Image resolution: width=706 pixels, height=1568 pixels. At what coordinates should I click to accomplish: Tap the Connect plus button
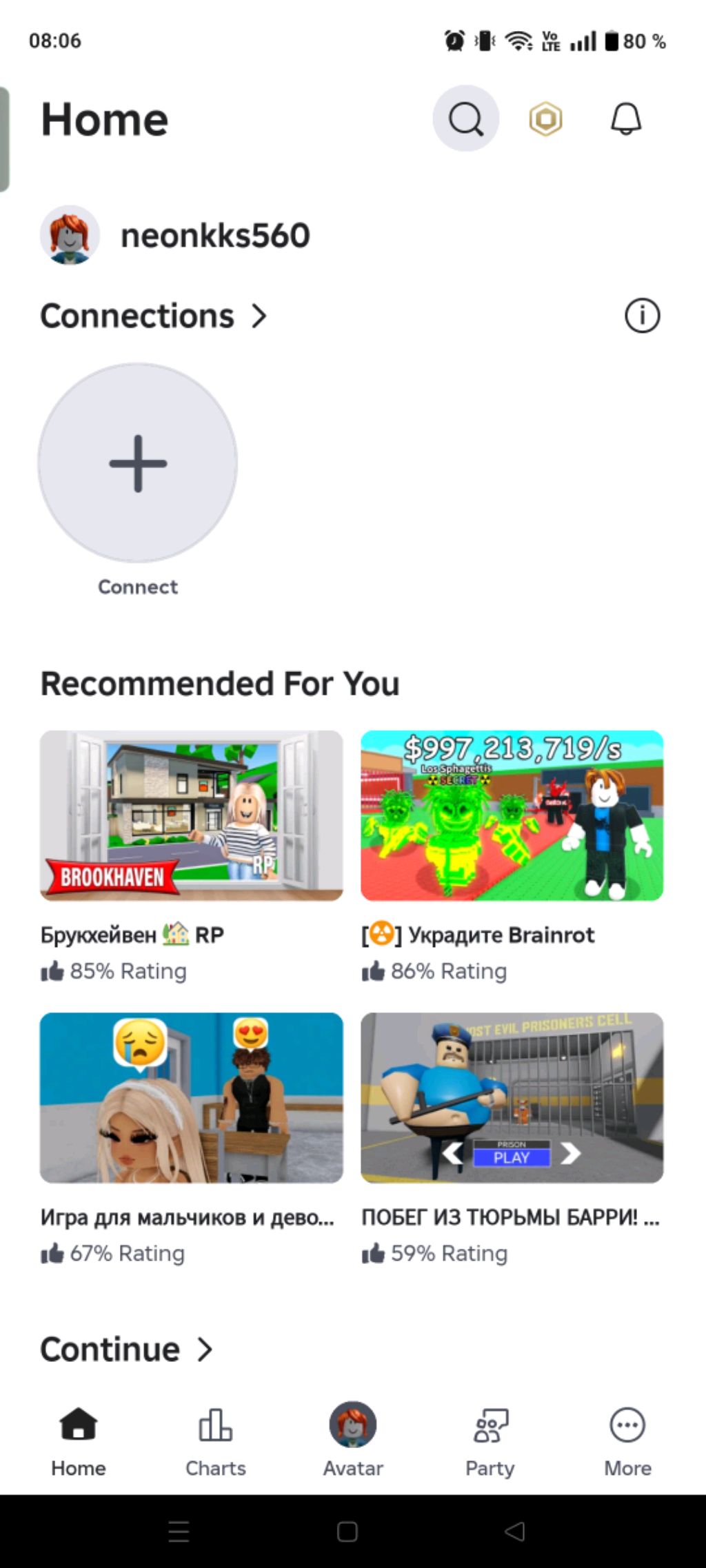(x=138, y=463)
